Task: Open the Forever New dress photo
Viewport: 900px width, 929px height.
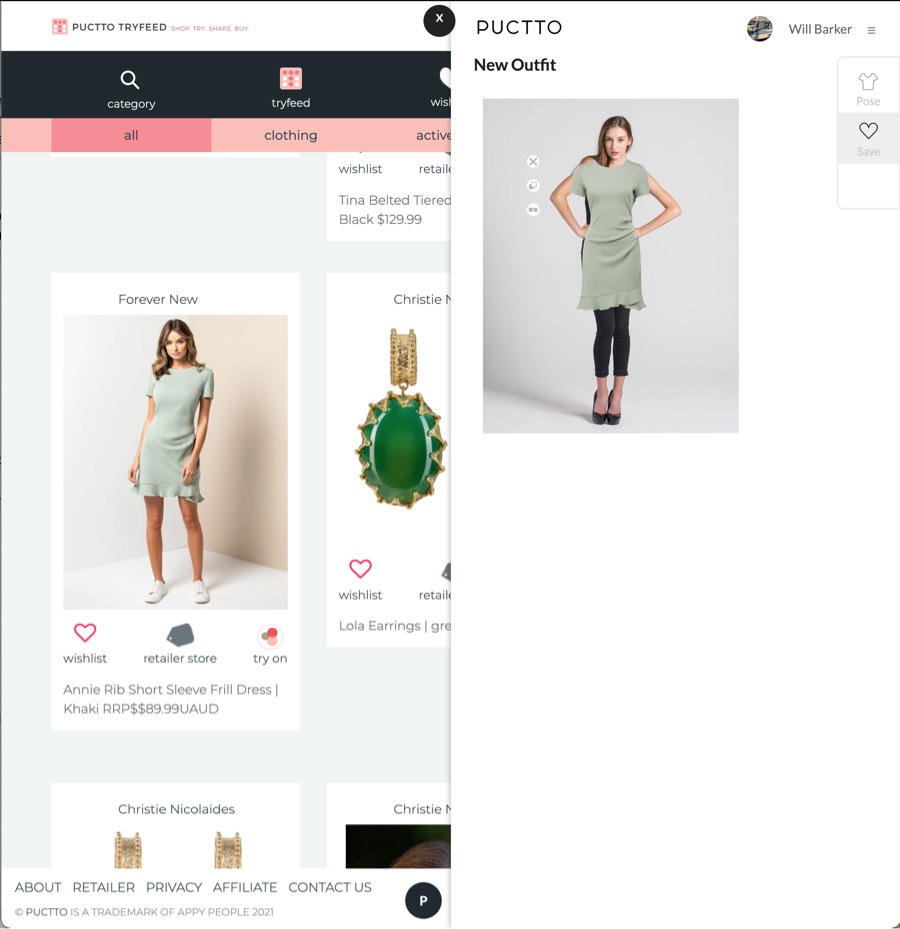Action: click(x=175, y=462)
